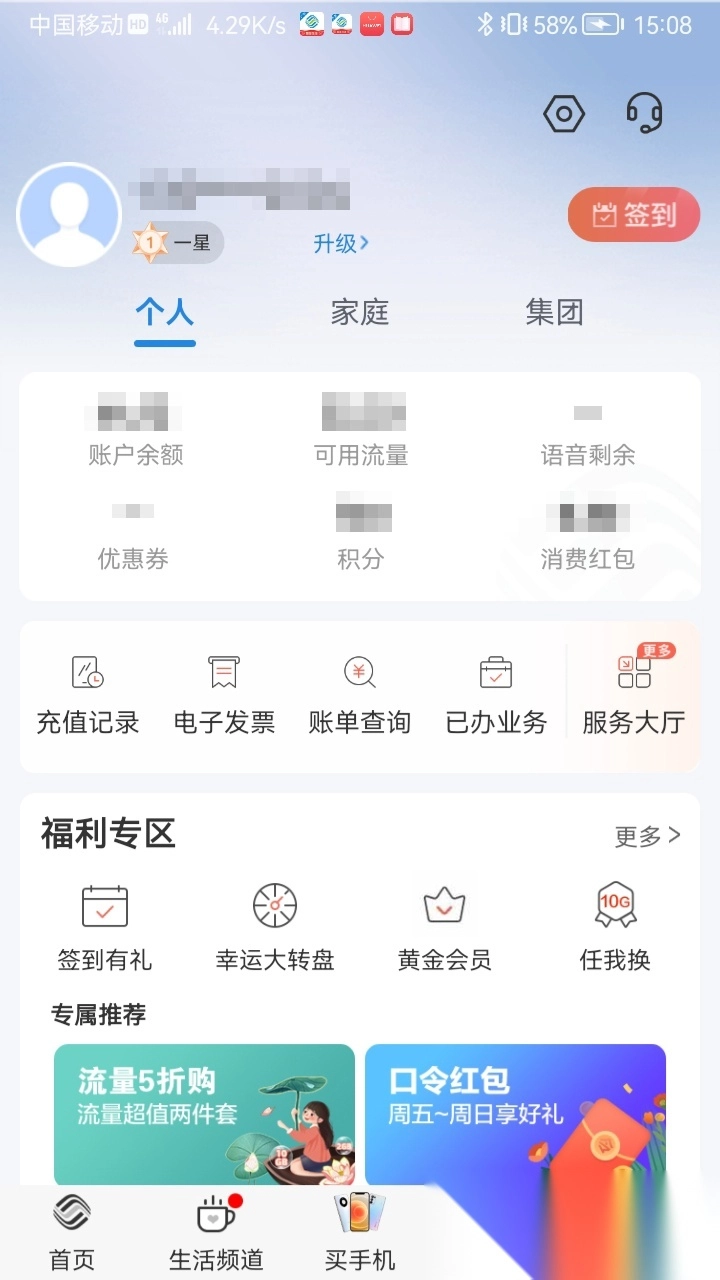Switch to the 集团 tab
The height and width of the screenshot is (1280, 720).
[x=554, y=313]
